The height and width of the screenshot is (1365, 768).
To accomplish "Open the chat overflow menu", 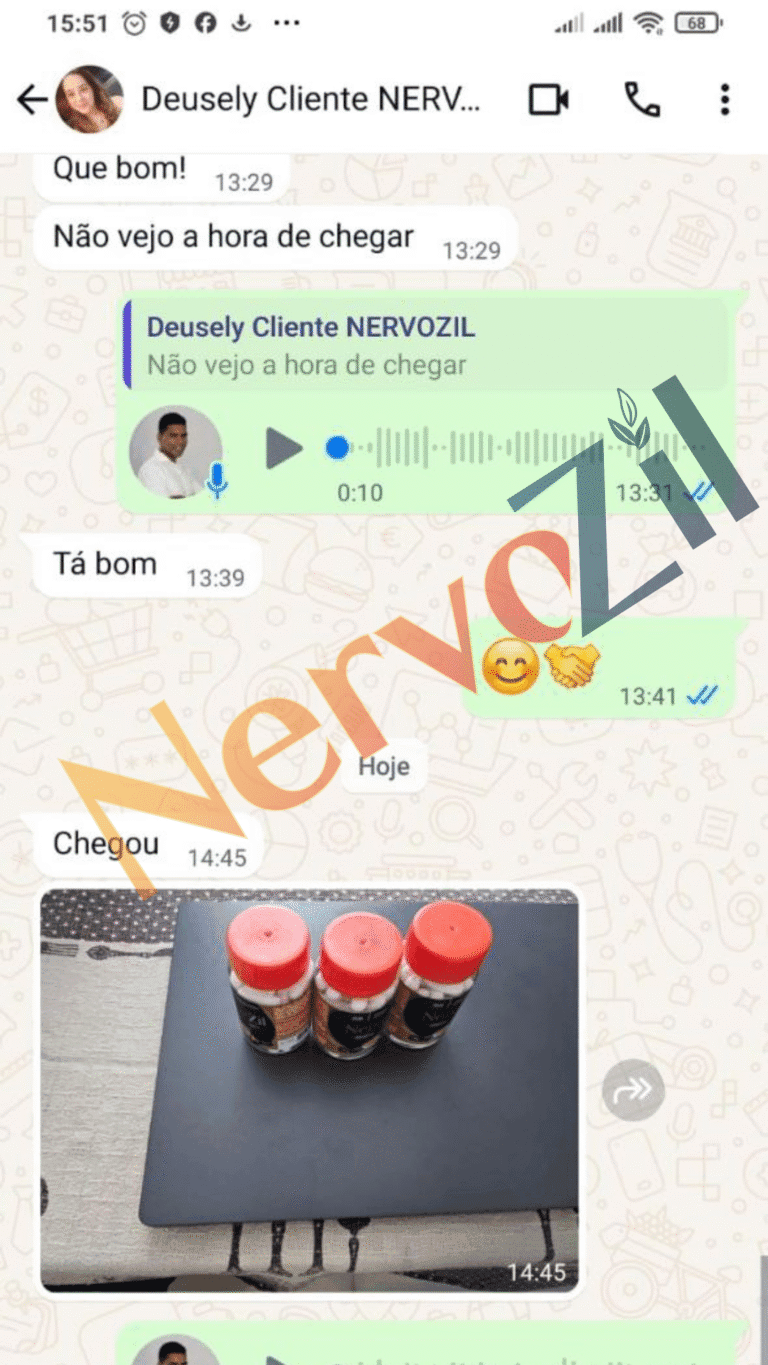I will 725,99.
